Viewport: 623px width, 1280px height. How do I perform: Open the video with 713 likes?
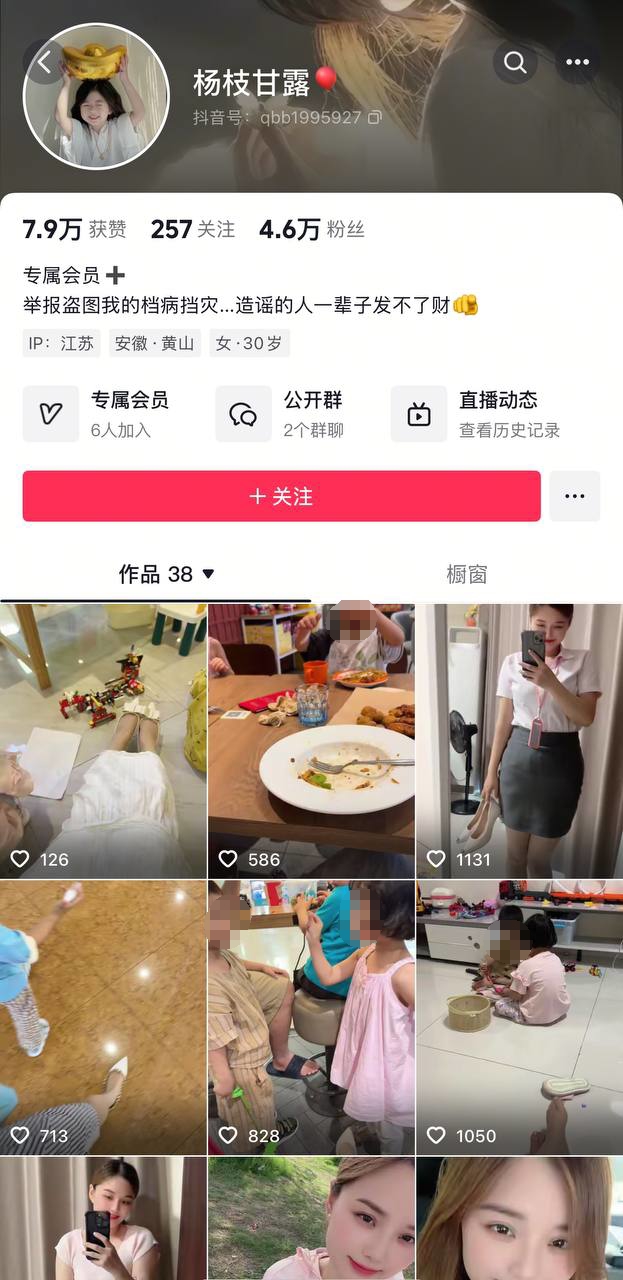[103, 1017]
